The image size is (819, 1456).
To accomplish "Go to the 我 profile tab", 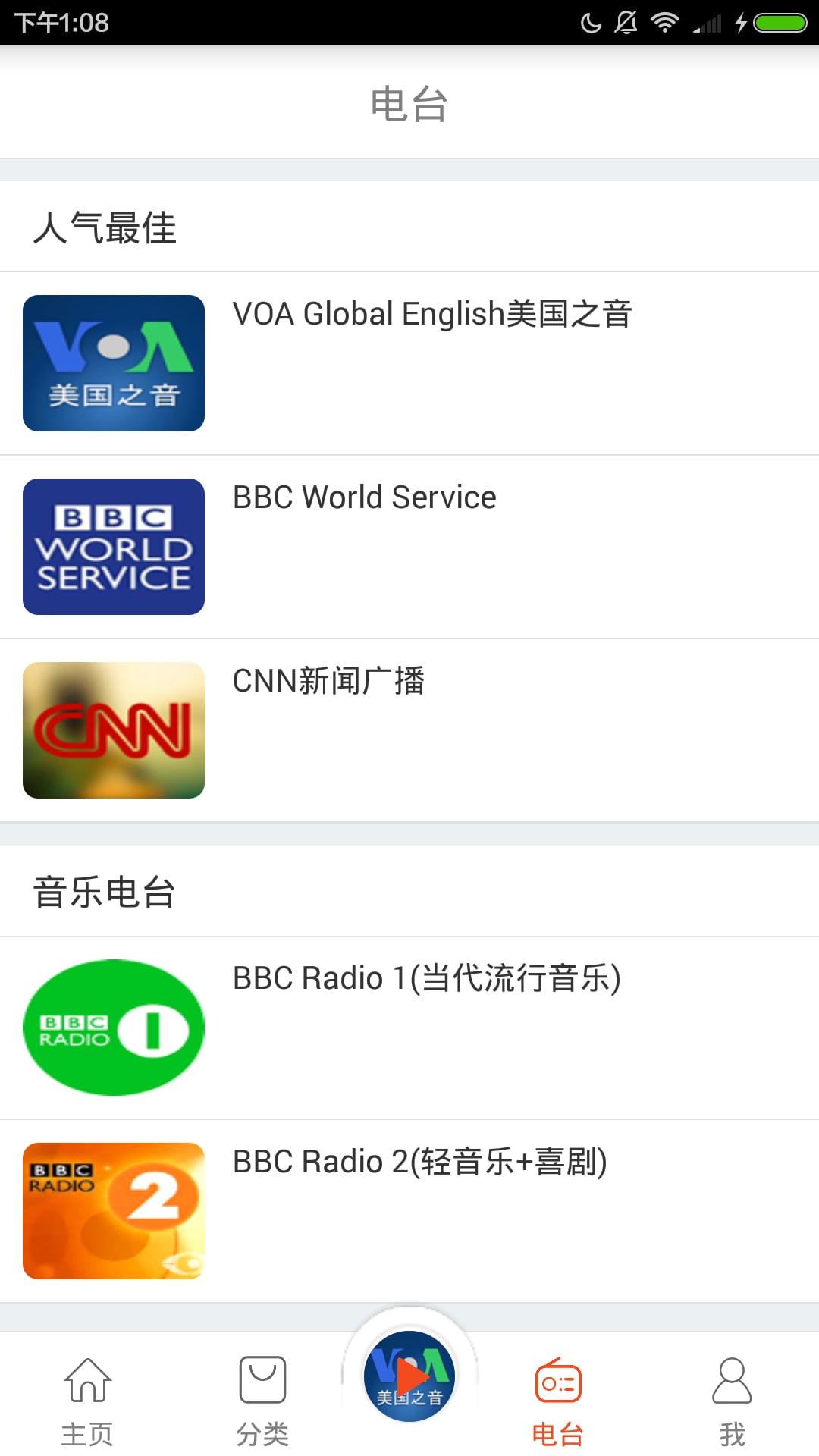I will [x=732, y=1401].
